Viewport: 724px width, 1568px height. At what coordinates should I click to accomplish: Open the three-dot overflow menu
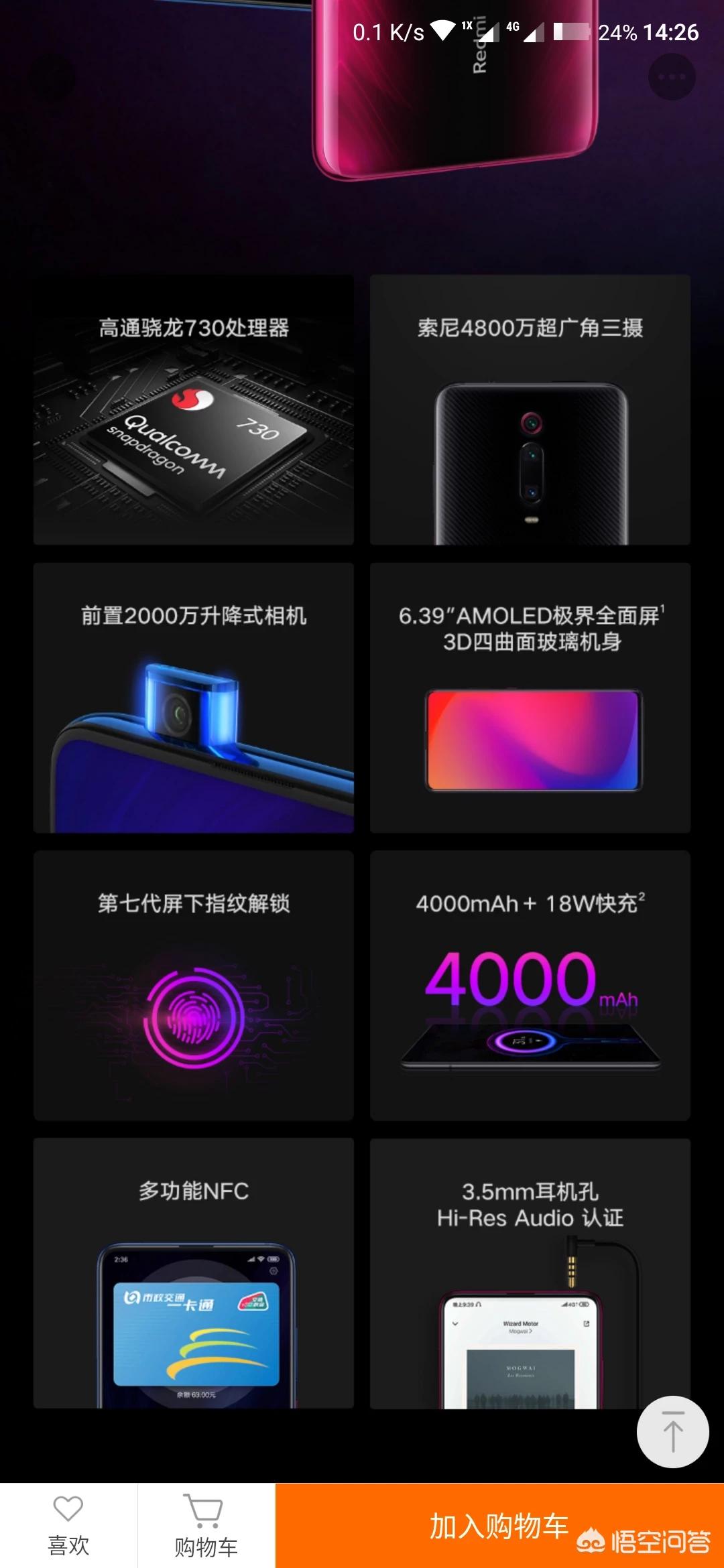[672, 77]
